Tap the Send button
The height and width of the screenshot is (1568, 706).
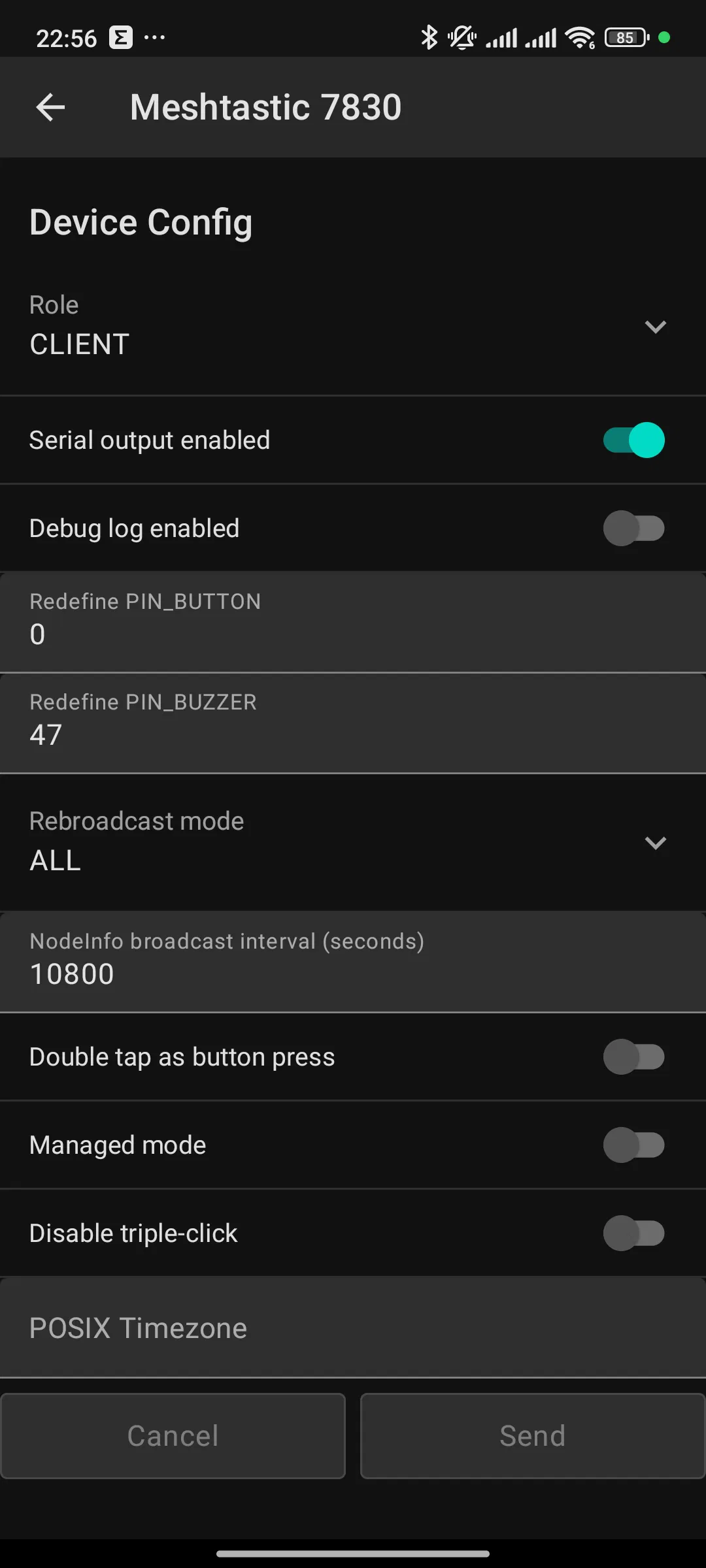click(x=532, y=1436)
